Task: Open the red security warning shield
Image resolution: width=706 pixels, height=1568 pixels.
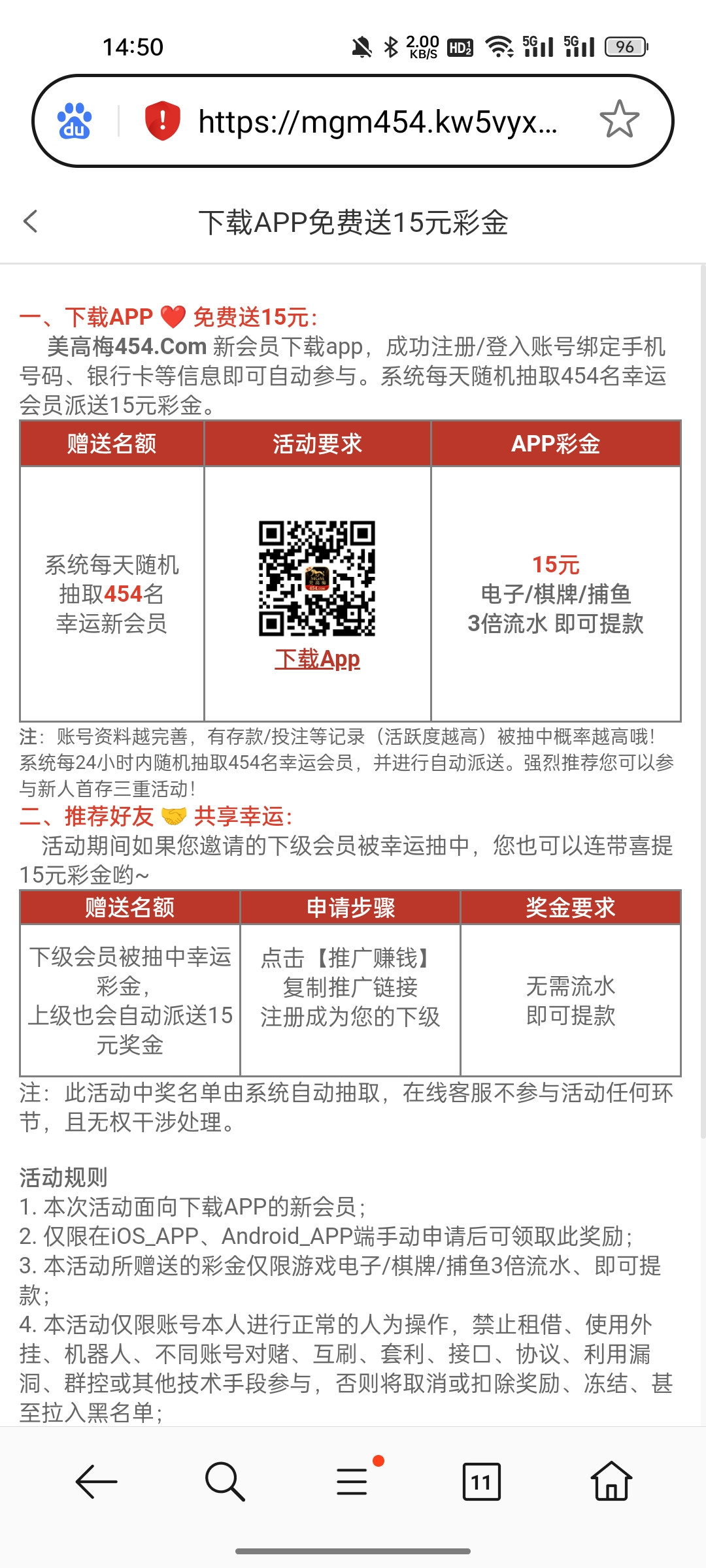Action: [x=162, y=121]
